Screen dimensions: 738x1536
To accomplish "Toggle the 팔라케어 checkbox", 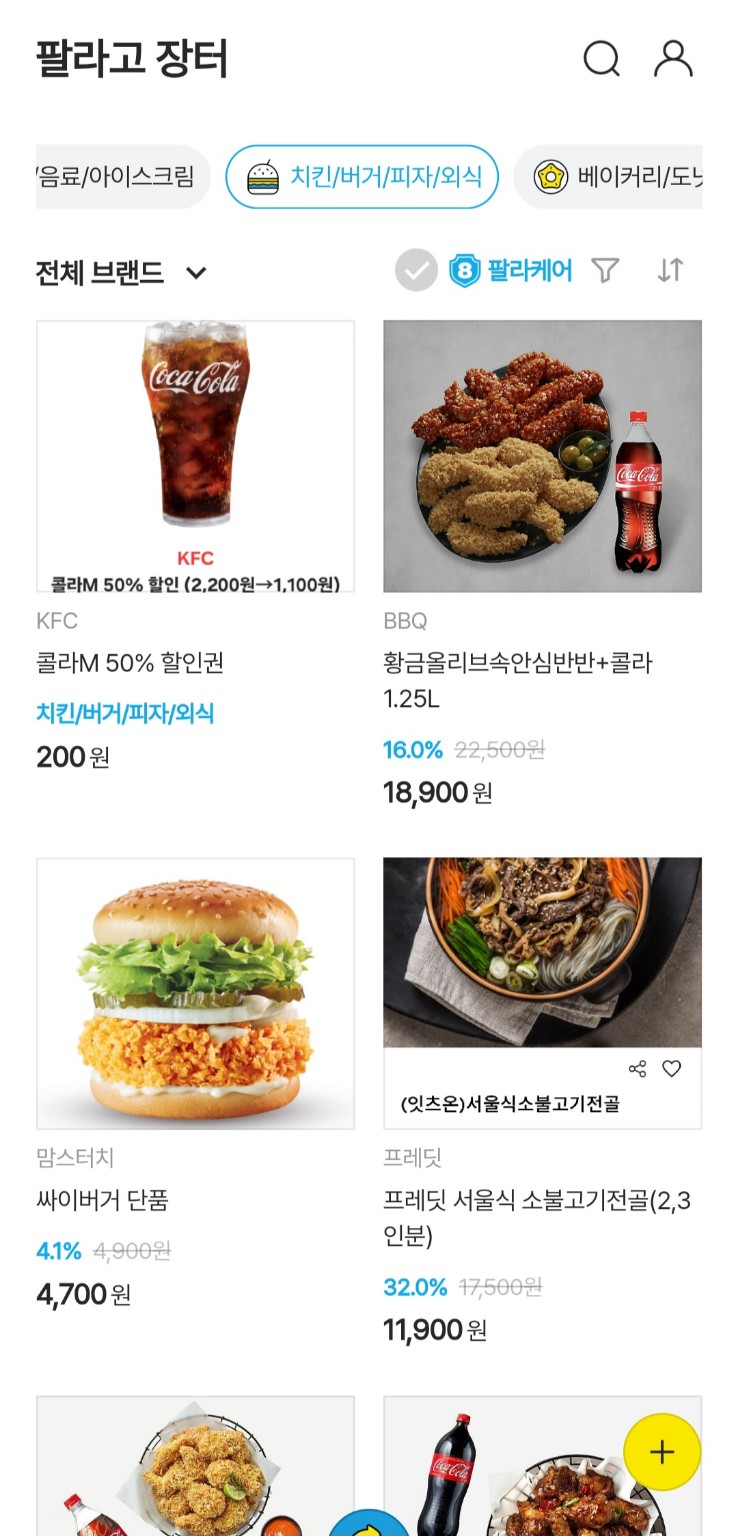I will pos(417,270).
